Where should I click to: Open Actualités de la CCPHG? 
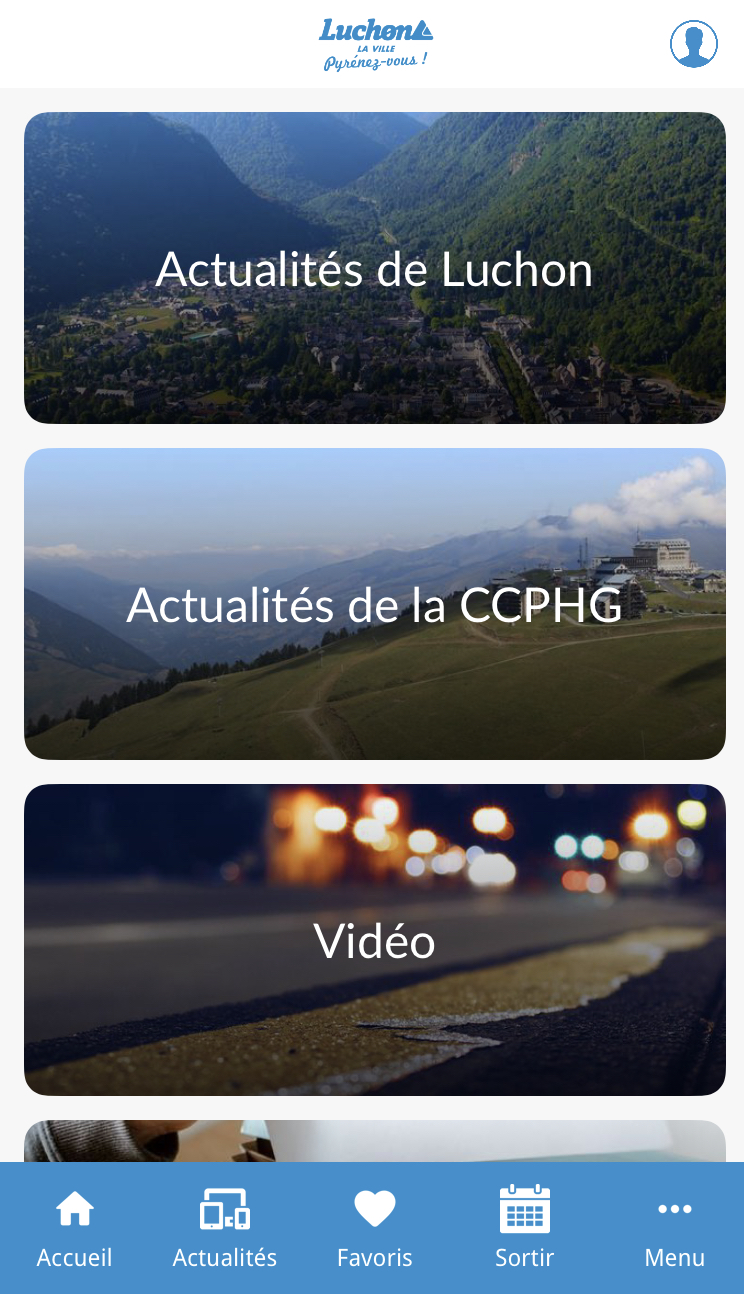374,604
